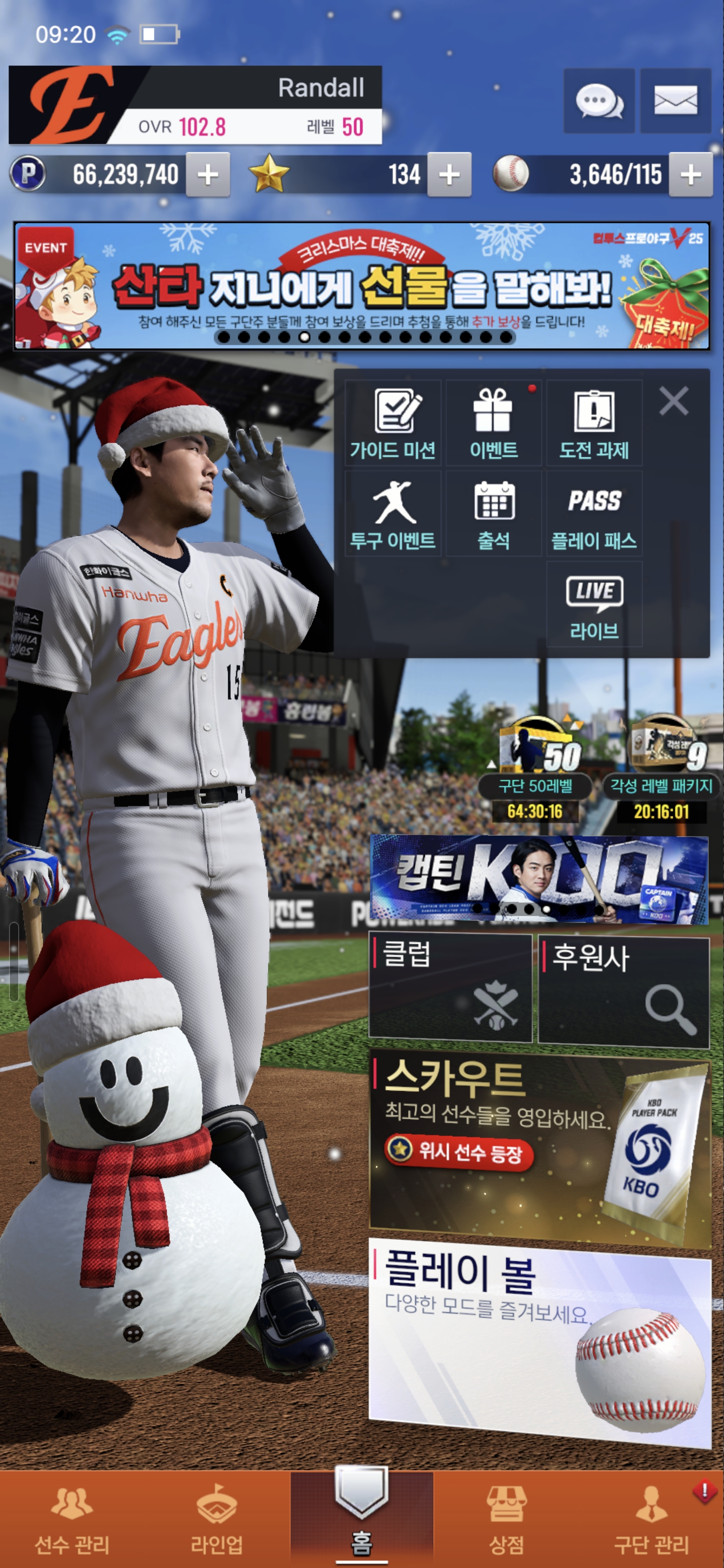The width and height of the screenshot is (724, 1568).
Task: Open the chat bubble icon
Action: click(x=599, y=101)
